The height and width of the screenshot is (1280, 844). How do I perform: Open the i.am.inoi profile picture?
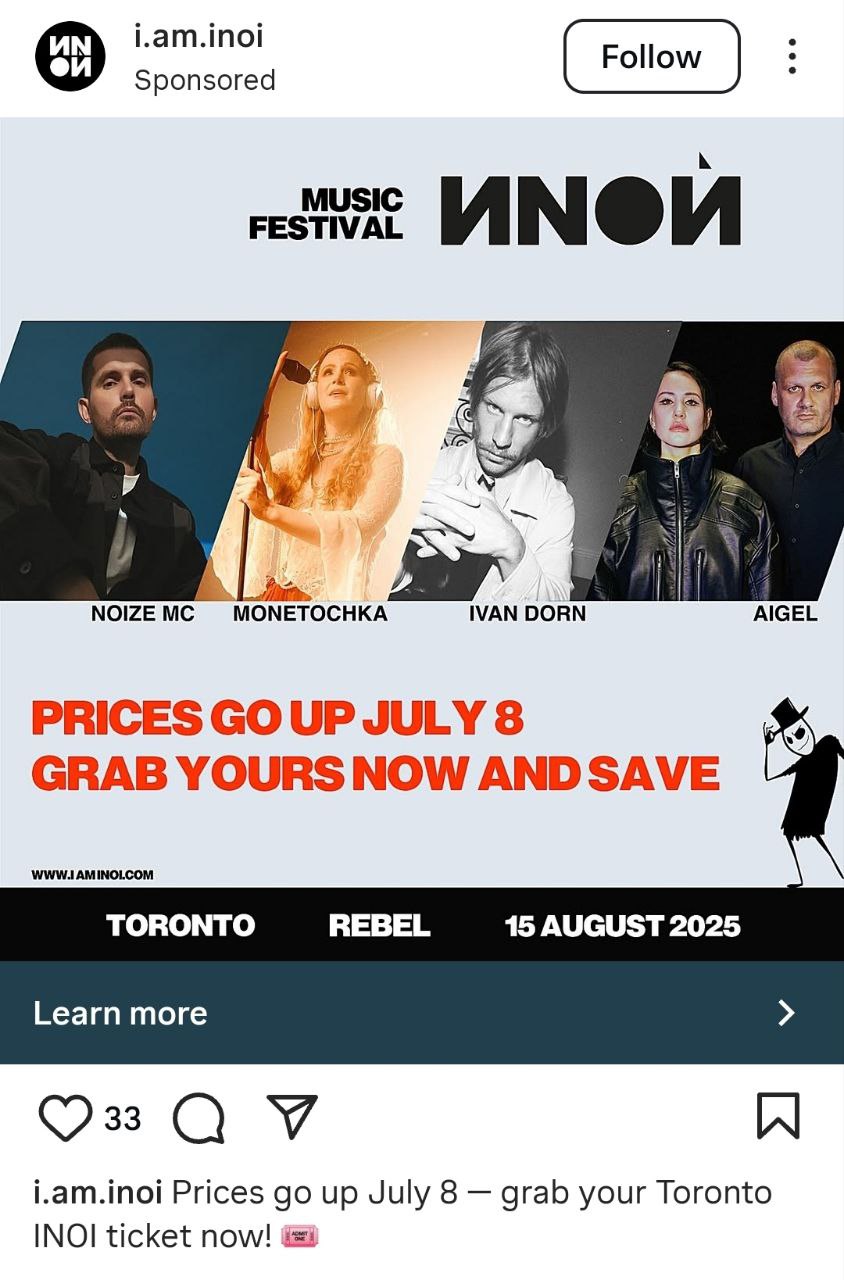[70, 57]
